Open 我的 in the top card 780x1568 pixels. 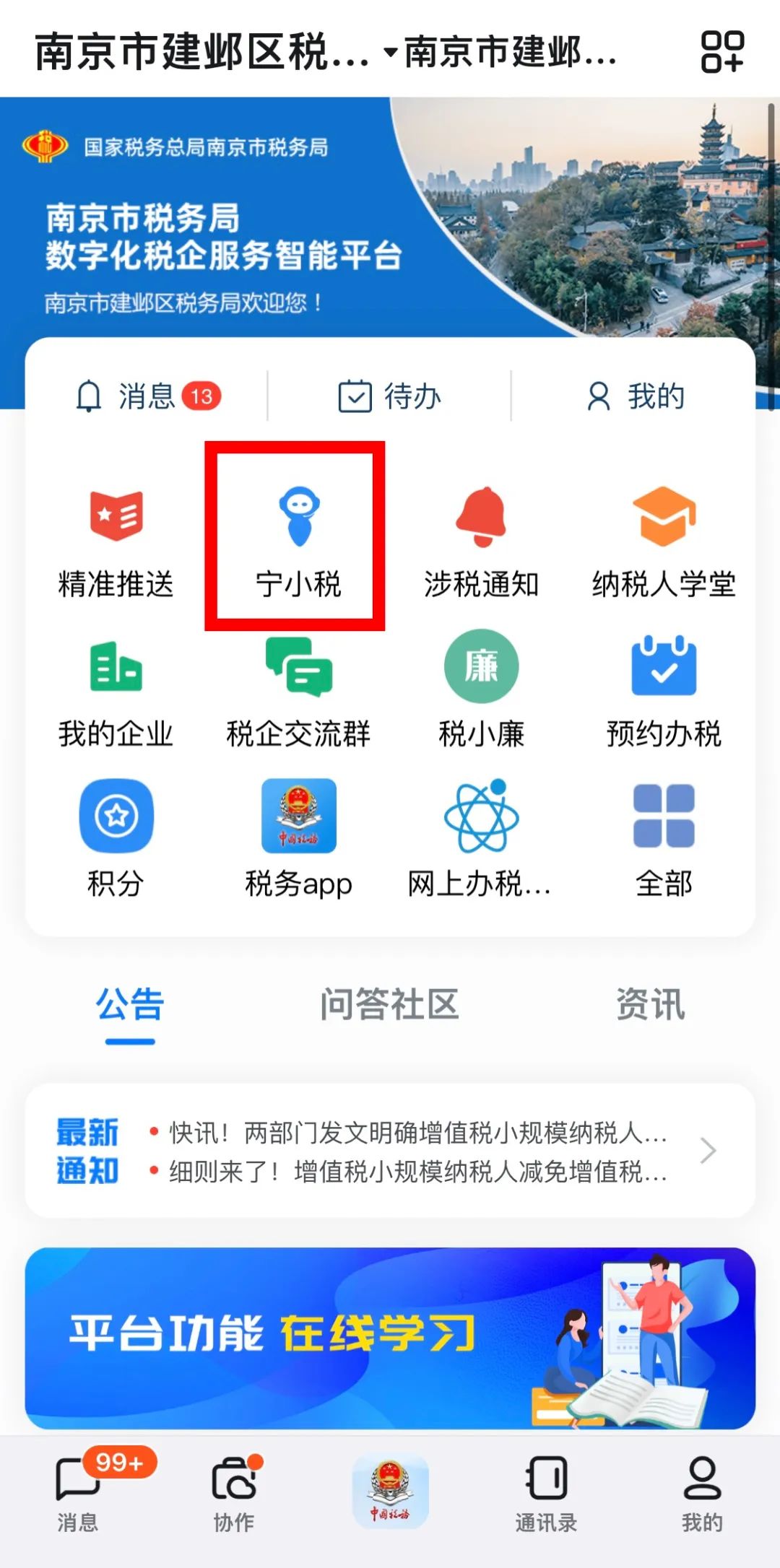click(635, 396)
